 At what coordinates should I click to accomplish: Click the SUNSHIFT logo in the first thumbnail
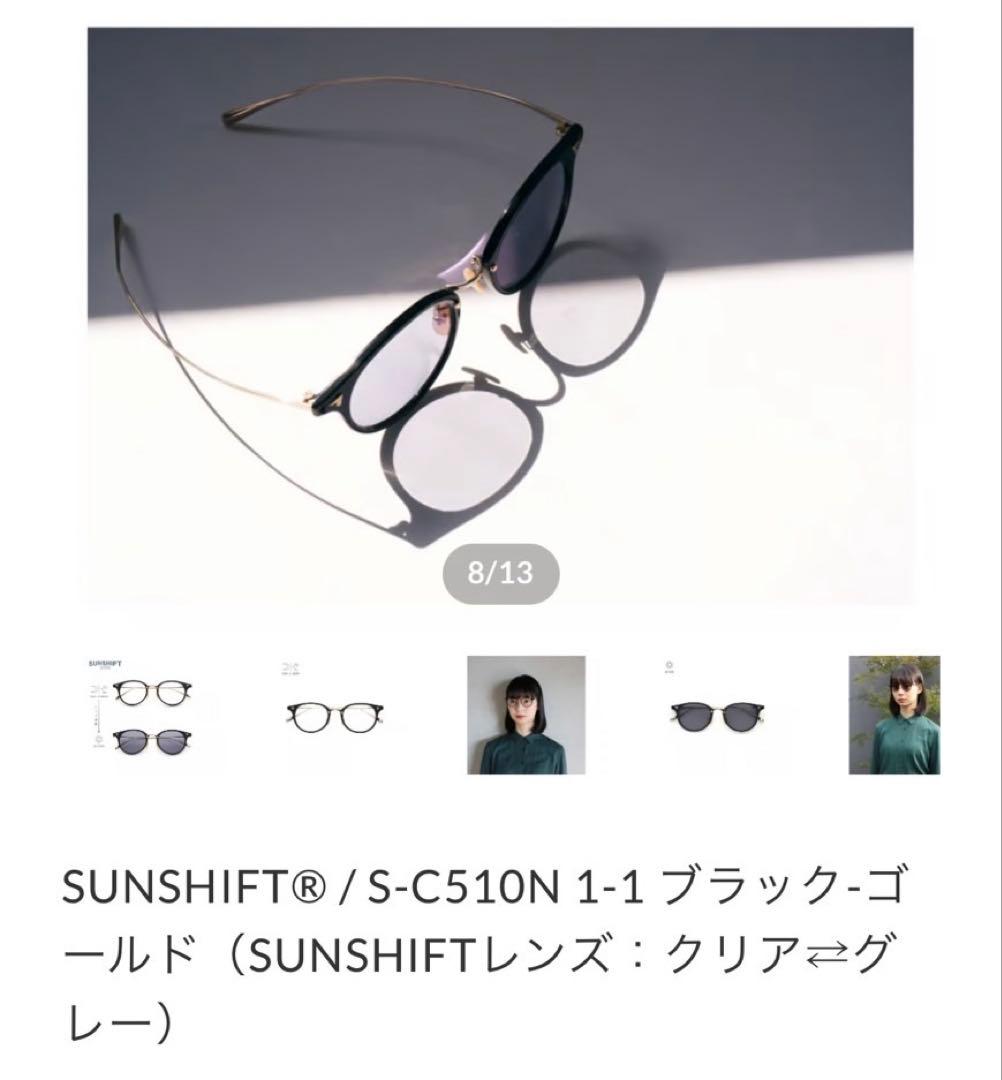[x=105, y=662]
